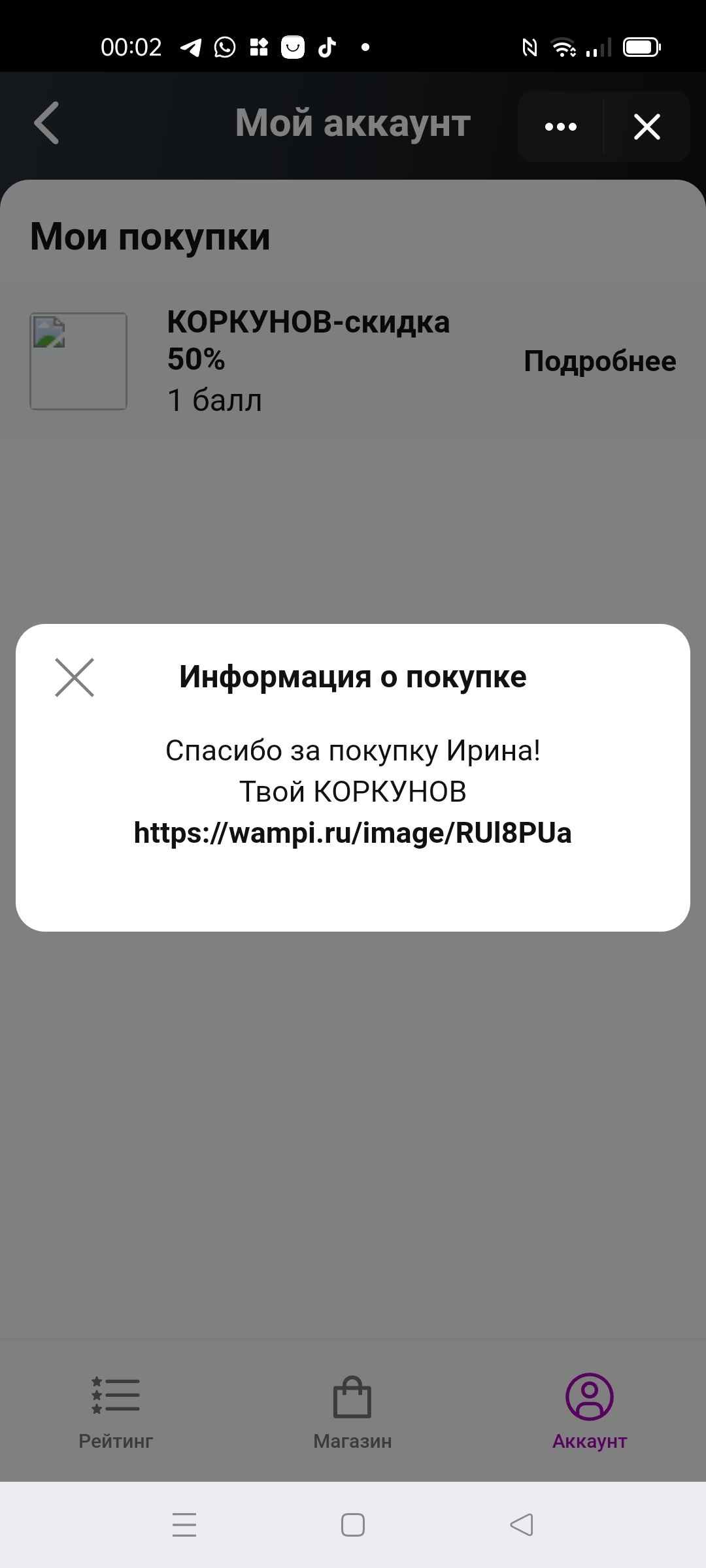Tap the system back button
The height and width of the screenshot is (1568, 706).
[x=522, y=1525]
